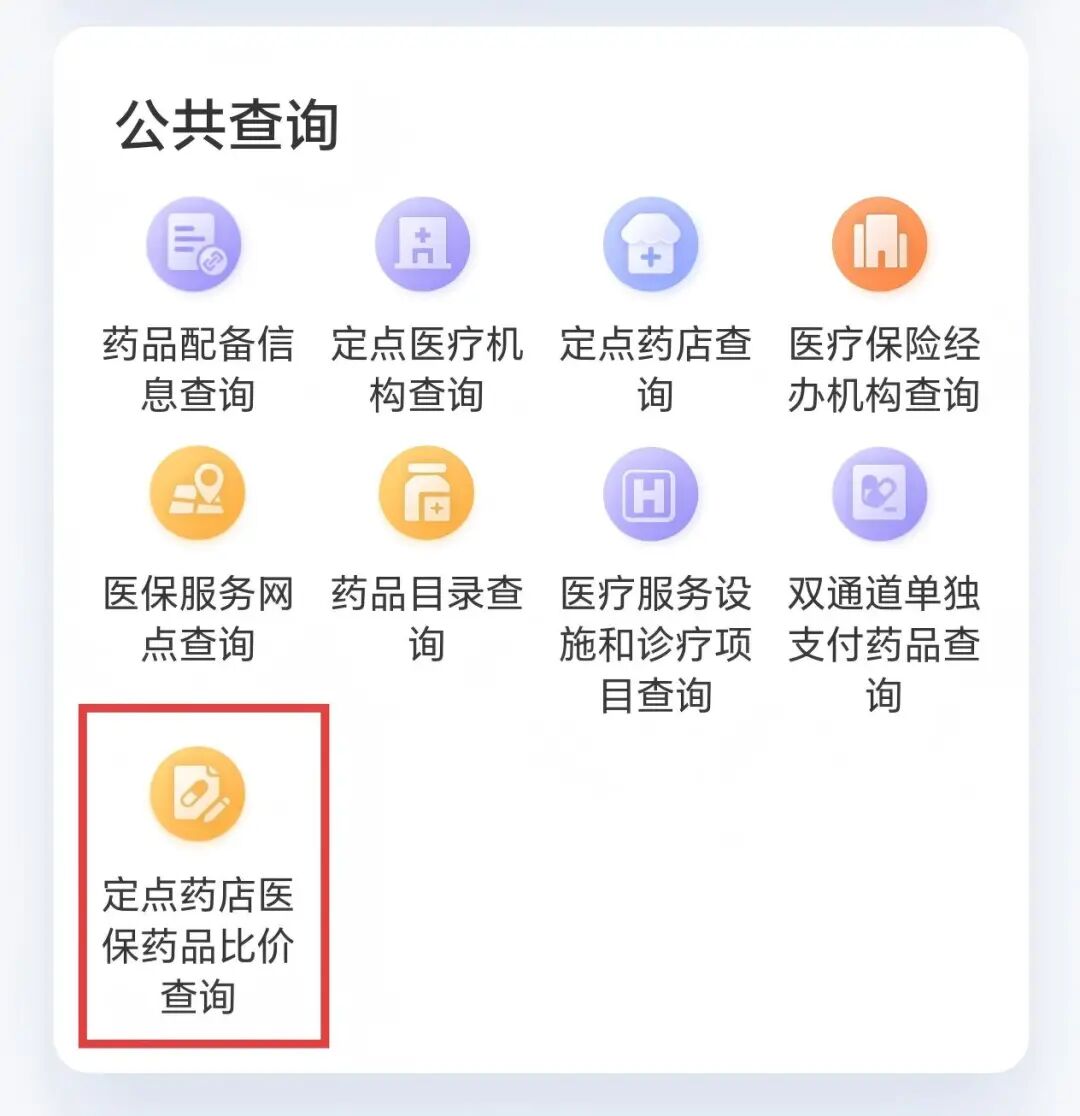Viewport: 1080px width, 1116px height.
Task: Open 医疗服务设施和诊疗项目查询
Action: [653, 494]
